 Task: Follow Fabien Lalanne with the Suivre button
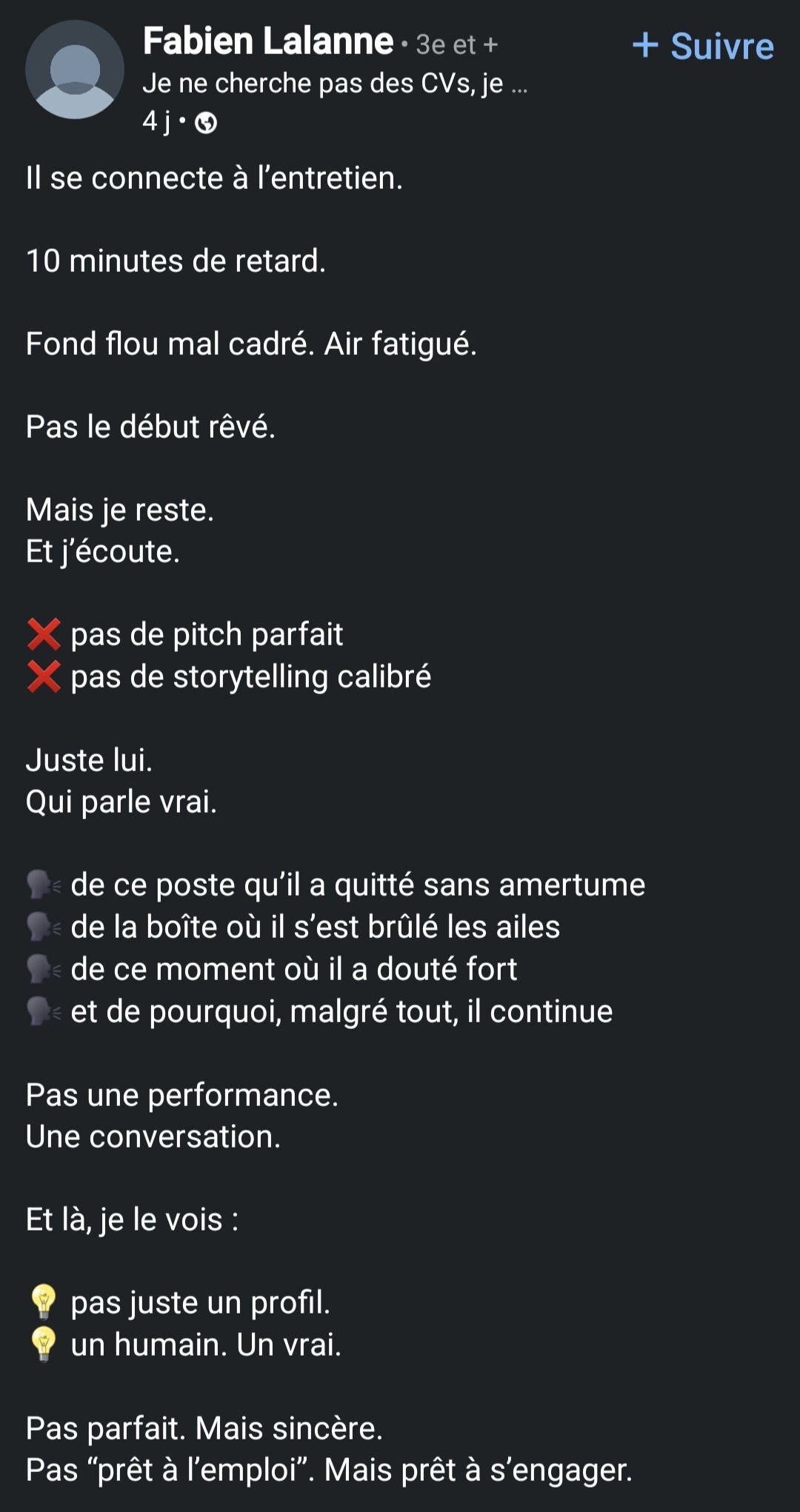[703, 46]
